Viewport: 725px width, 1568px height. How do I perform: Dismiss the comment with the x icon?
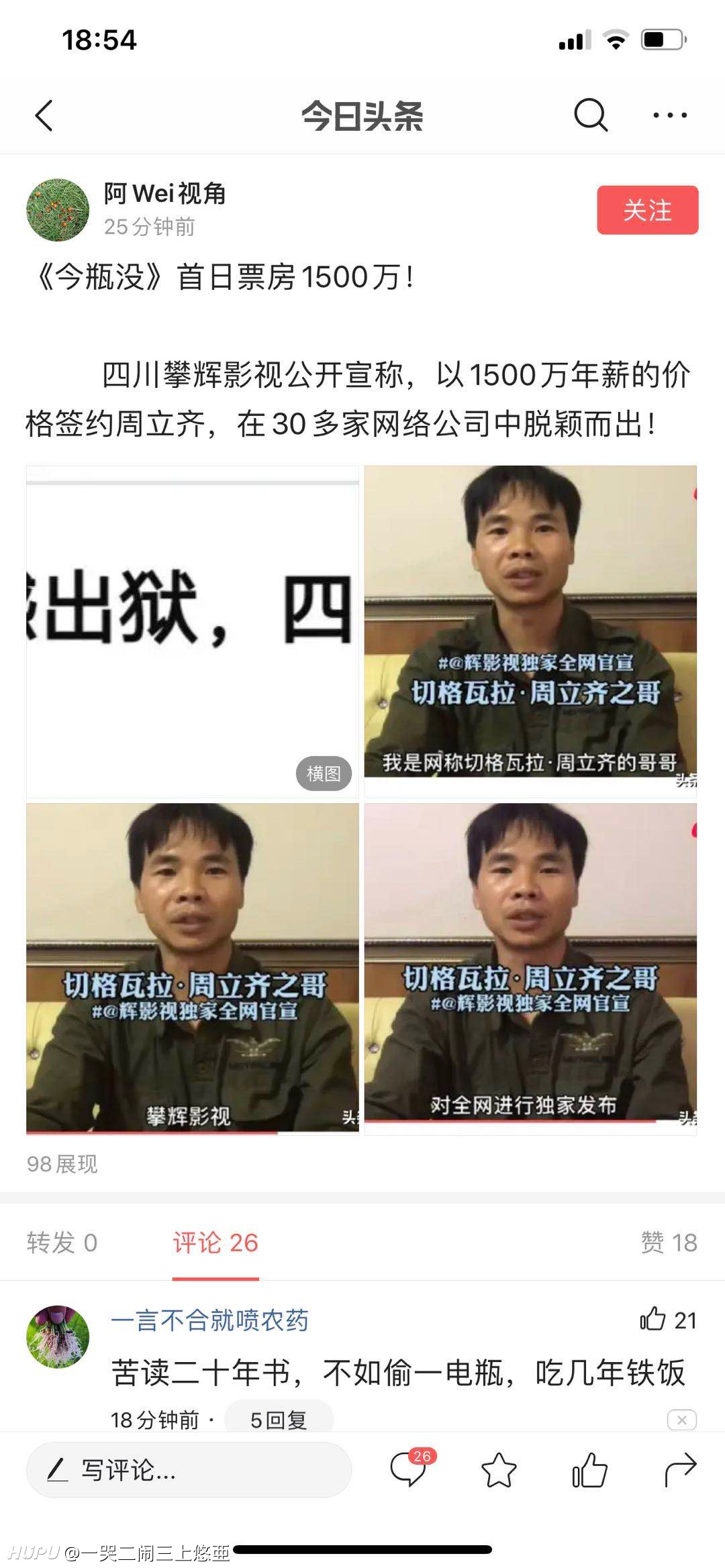pos(682,1420)
